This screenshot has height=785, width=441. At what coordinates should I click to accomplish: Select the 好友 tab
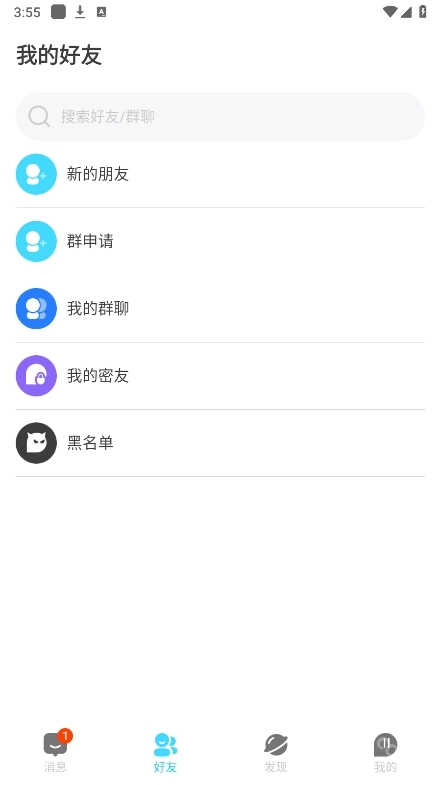click(165, 752)
